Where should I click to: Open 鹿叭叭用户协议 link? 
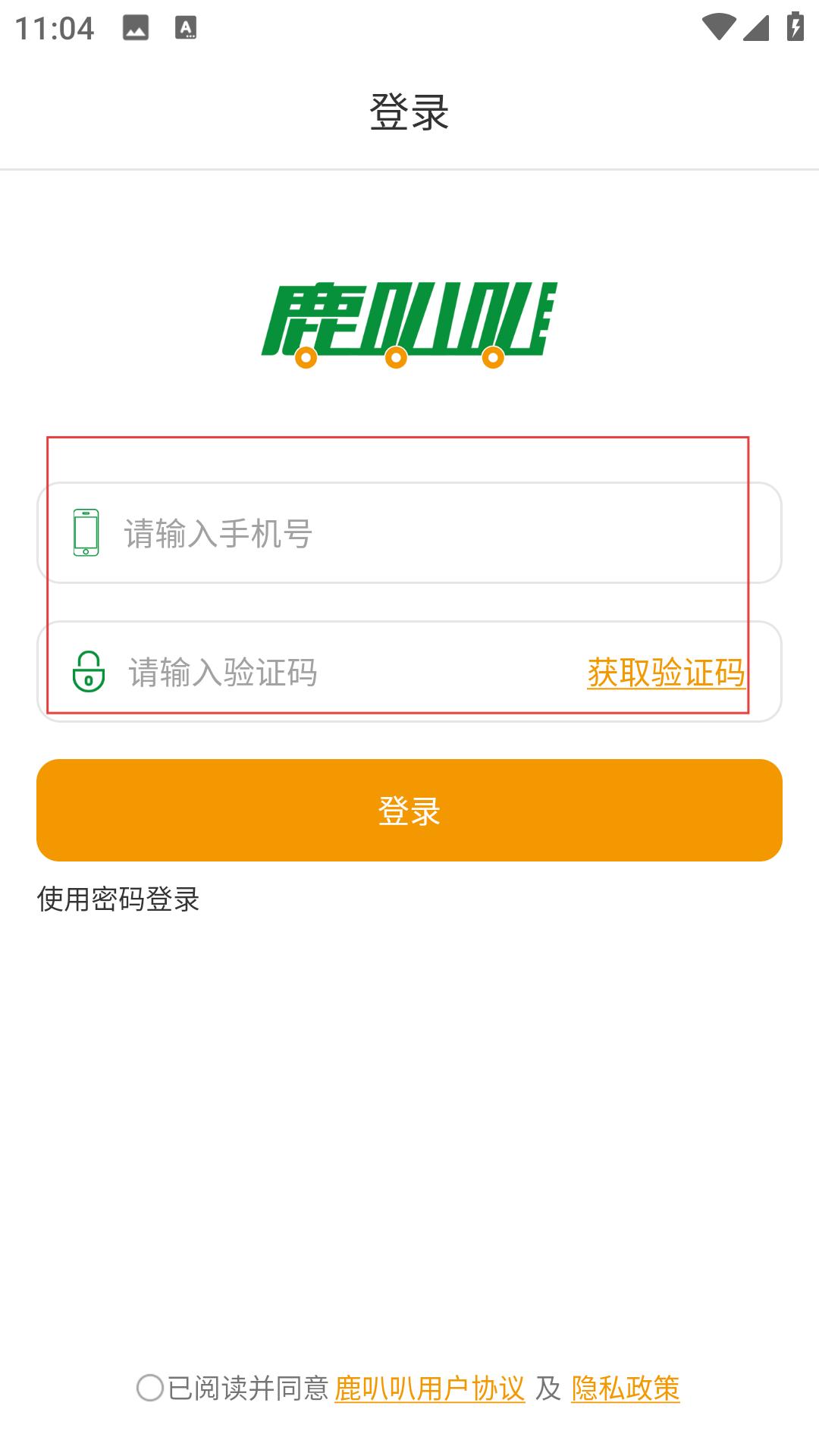tap(430, 1389)
